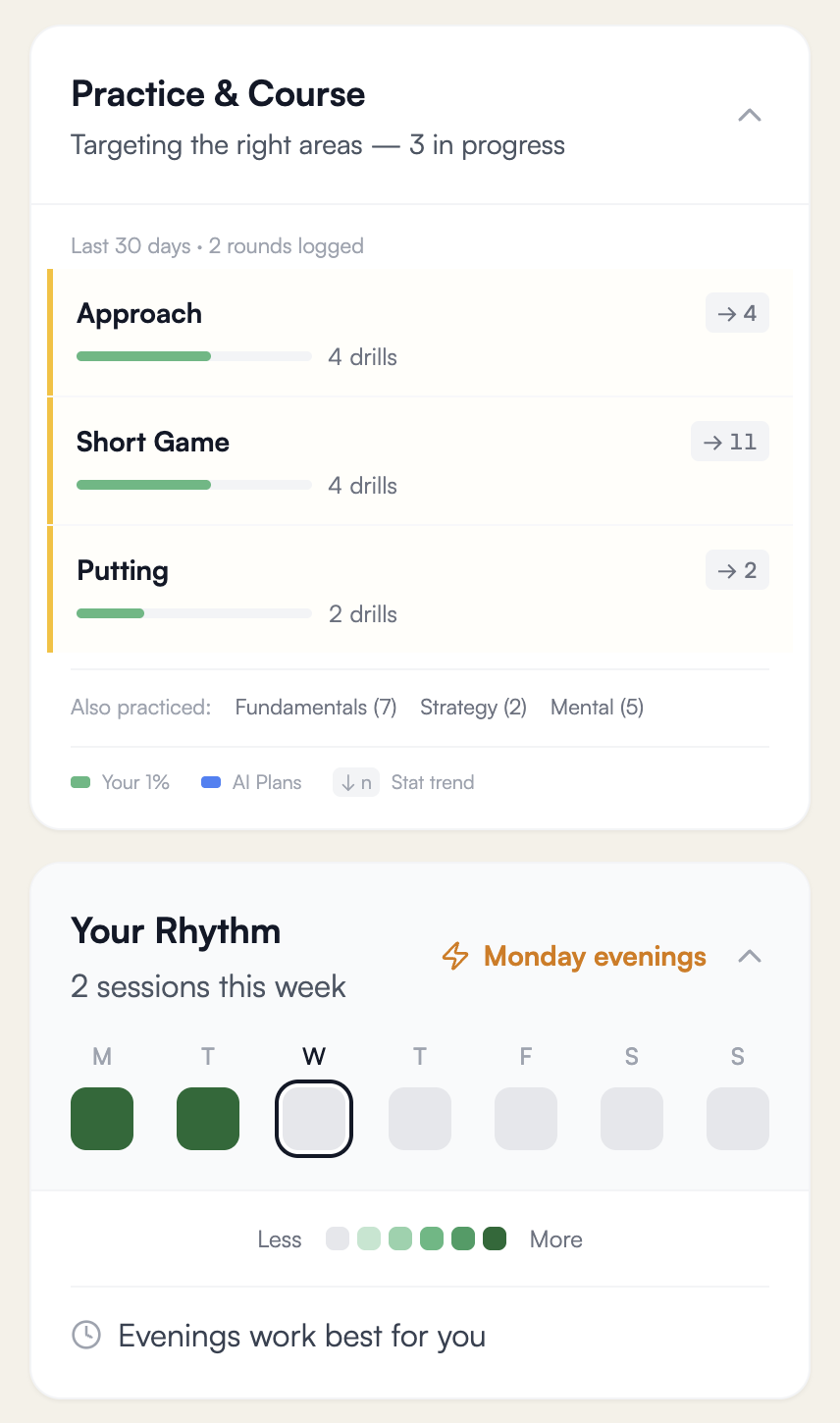Toggle the filled Tuesday day cell
840x1423 pixels.
point(208,1118)
